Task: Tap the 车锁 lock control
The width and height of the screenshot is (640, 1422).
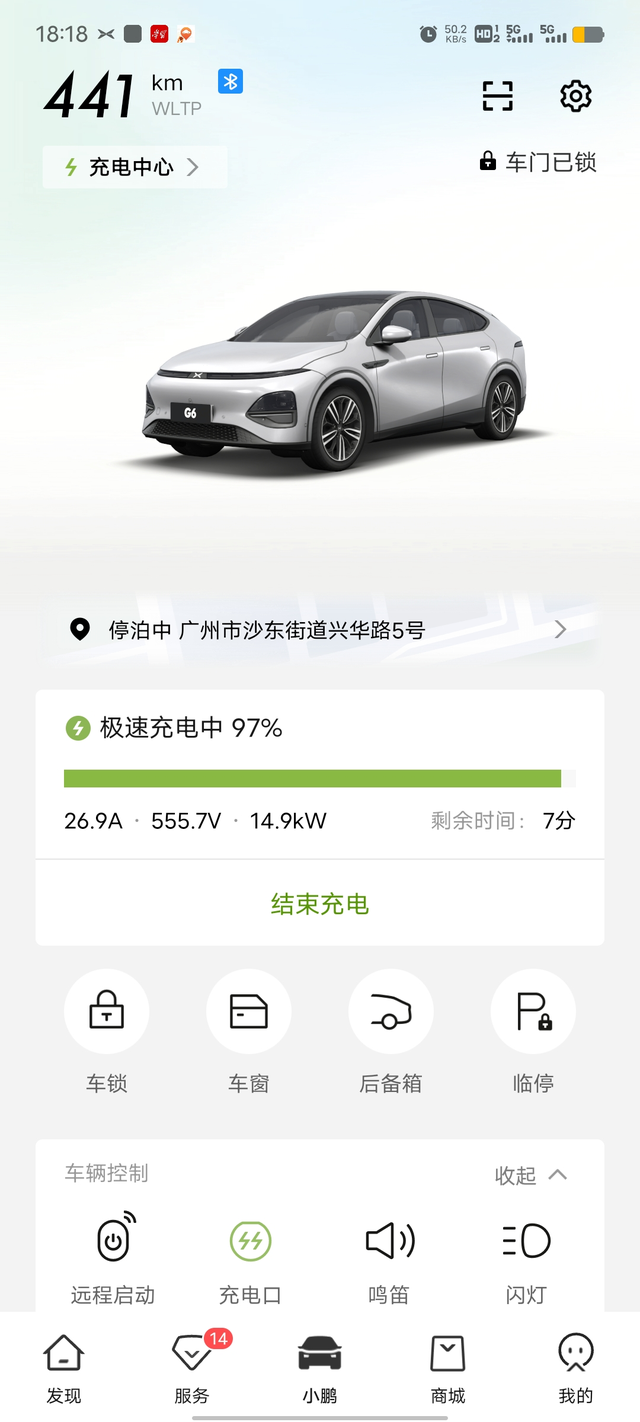Action: pos(106,1012)
